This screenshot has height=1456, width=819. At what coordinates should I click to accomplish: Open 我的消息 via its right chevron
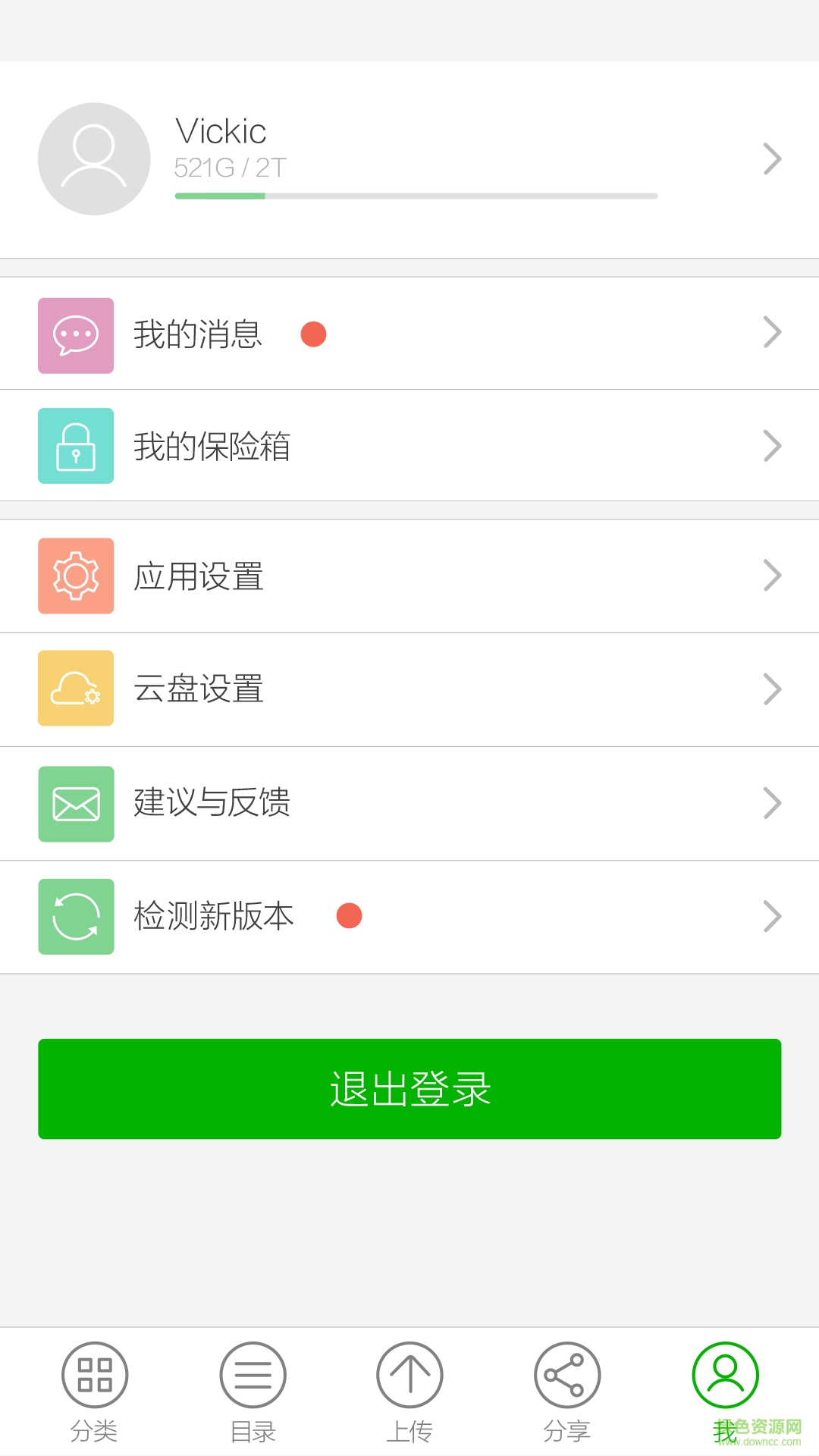(772, 331)
